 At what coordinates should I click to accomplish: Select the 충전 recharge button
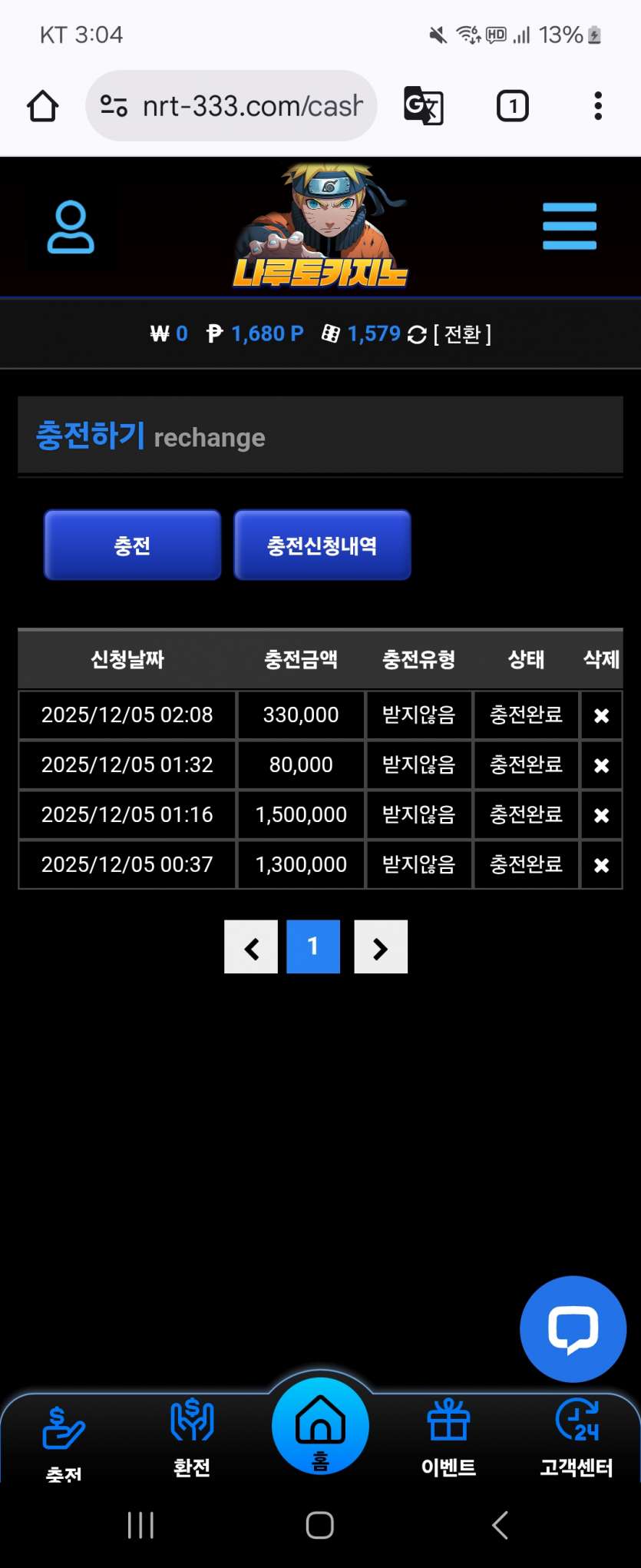132,545
